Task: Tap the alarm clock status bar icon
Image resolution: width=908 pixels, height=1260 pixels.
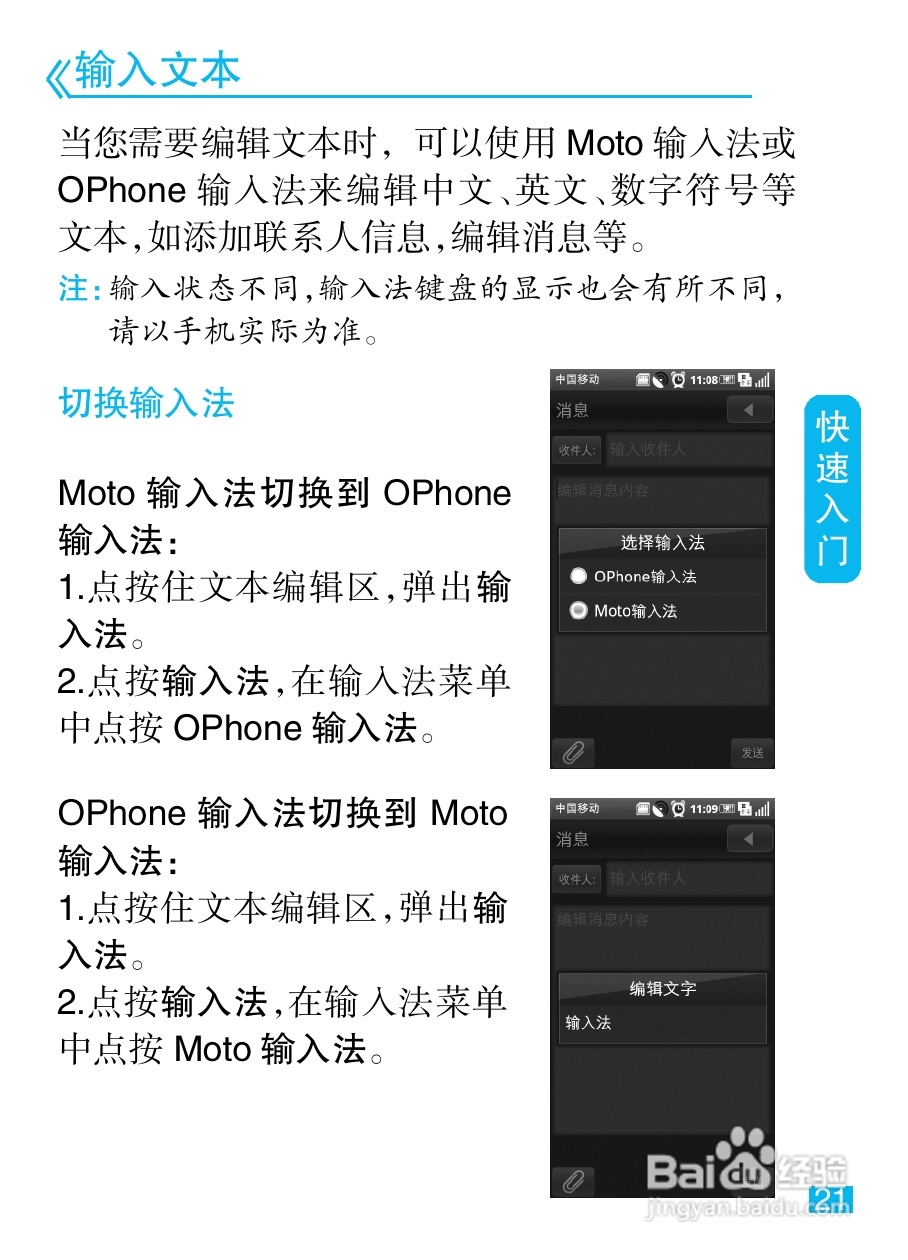Action: (680, 380)
